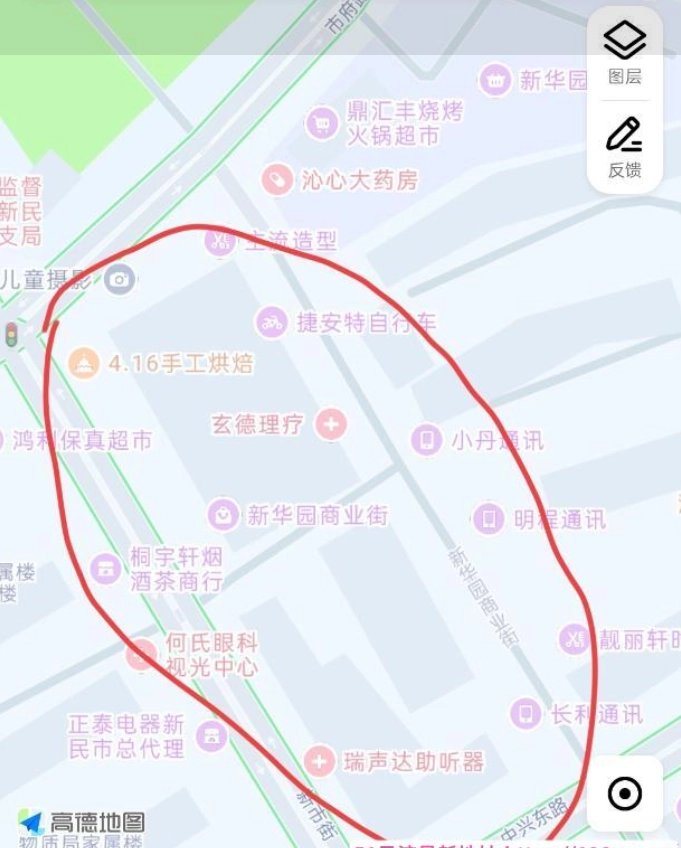Tap the 新华园商业街 shopping marker
The width and height of the screenshot is (681, 848).
(223, 515)
